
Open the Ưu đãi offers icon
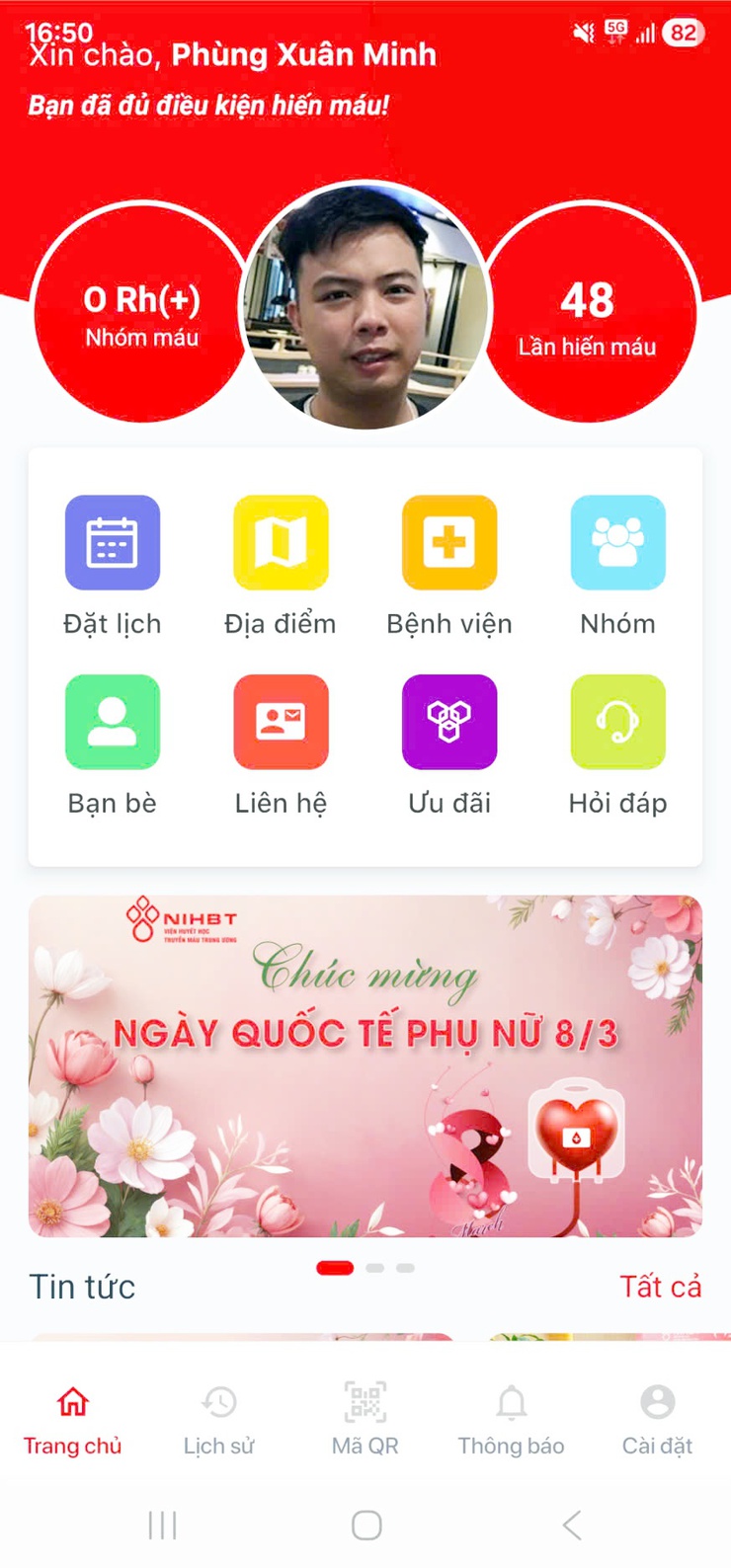tap(449, 721)
